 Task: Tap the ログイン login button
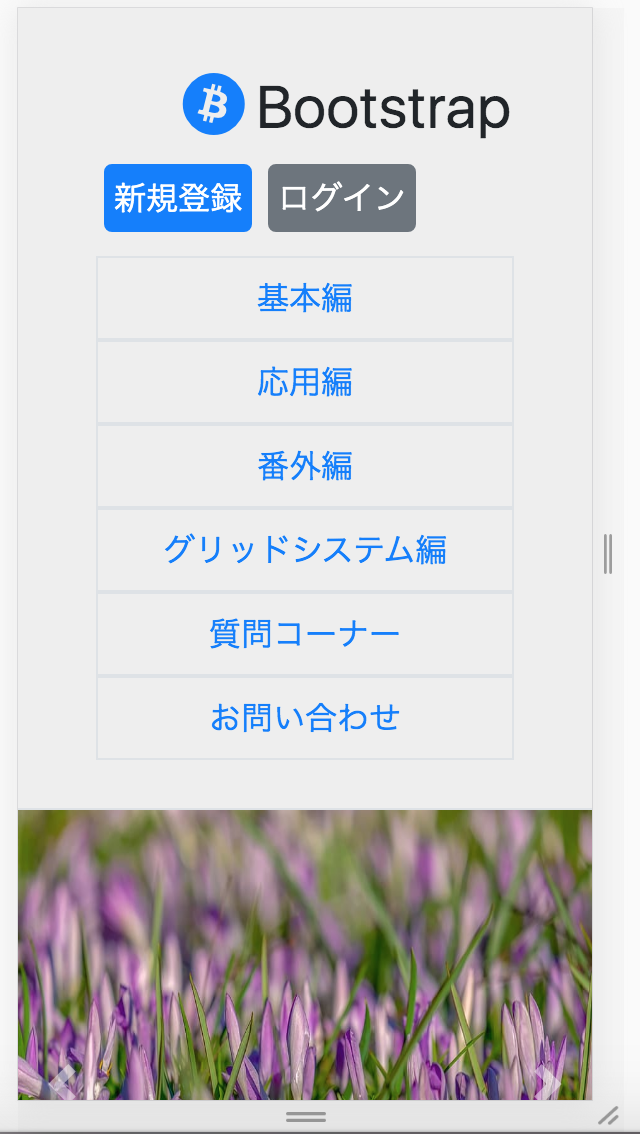[342, 198]
